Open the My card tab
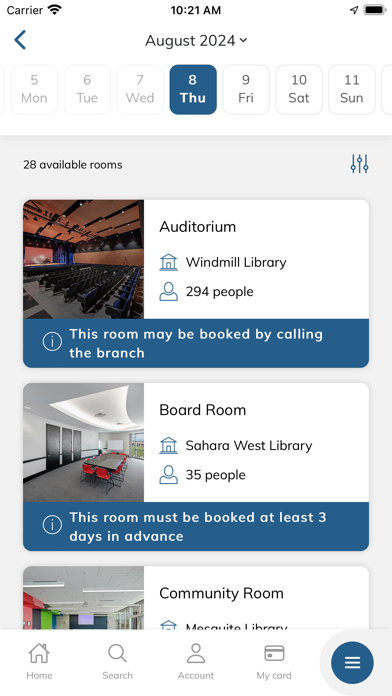This screenshot has width=392, height=696. pos(274,662)
